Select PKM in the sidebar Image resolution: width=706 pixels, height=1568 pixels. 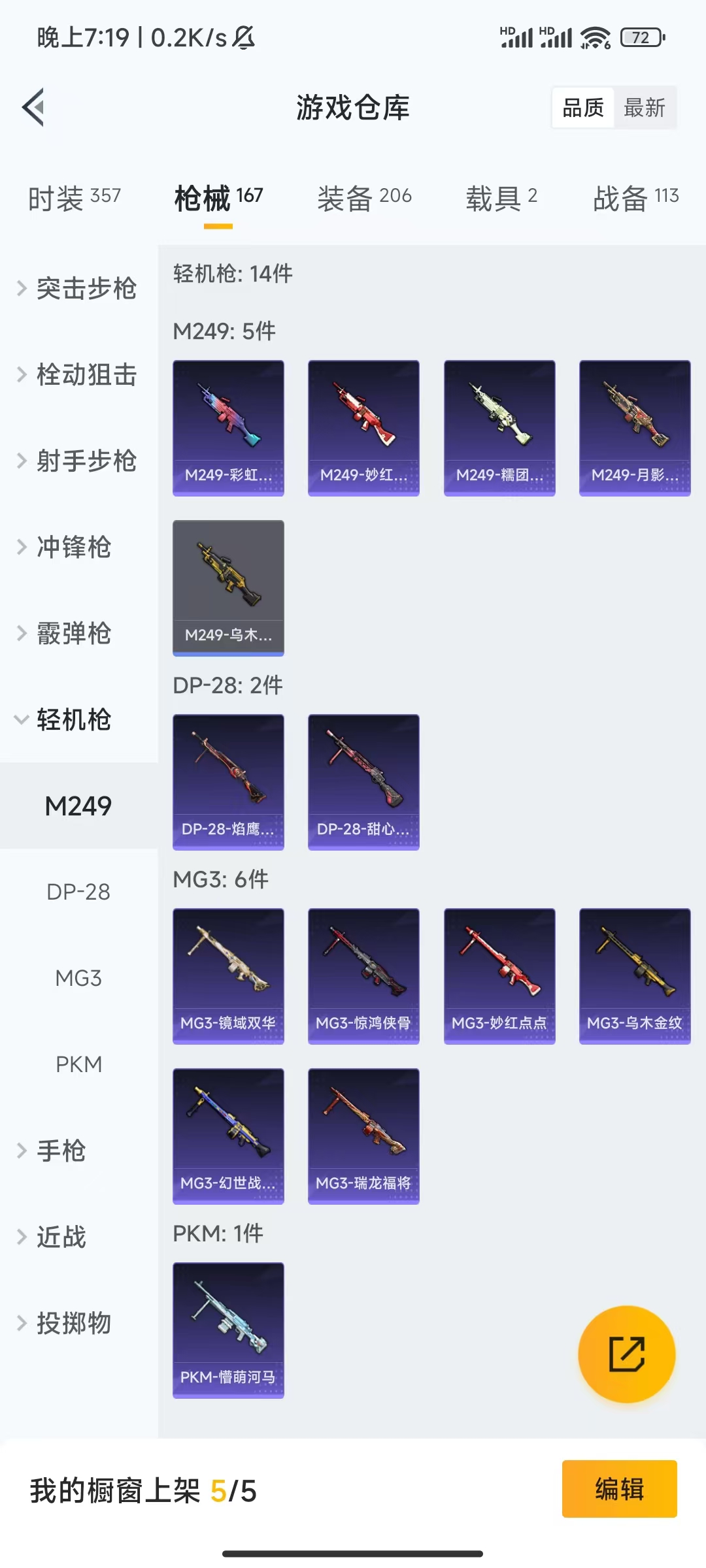click(78, 1064)
